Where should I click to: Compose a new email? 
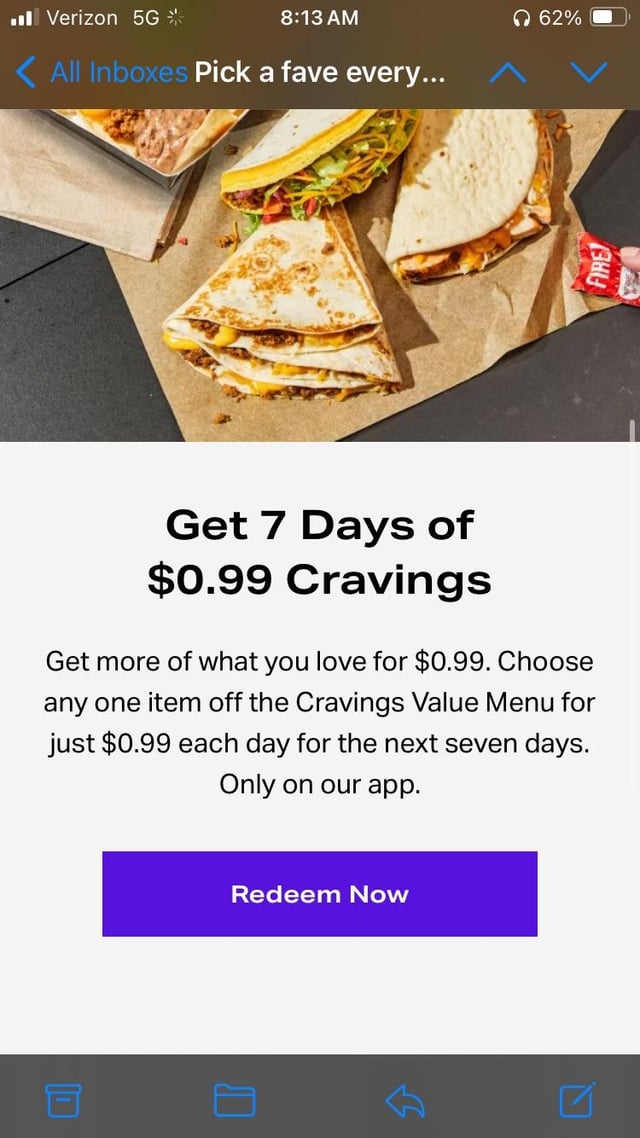(577, 1100)
